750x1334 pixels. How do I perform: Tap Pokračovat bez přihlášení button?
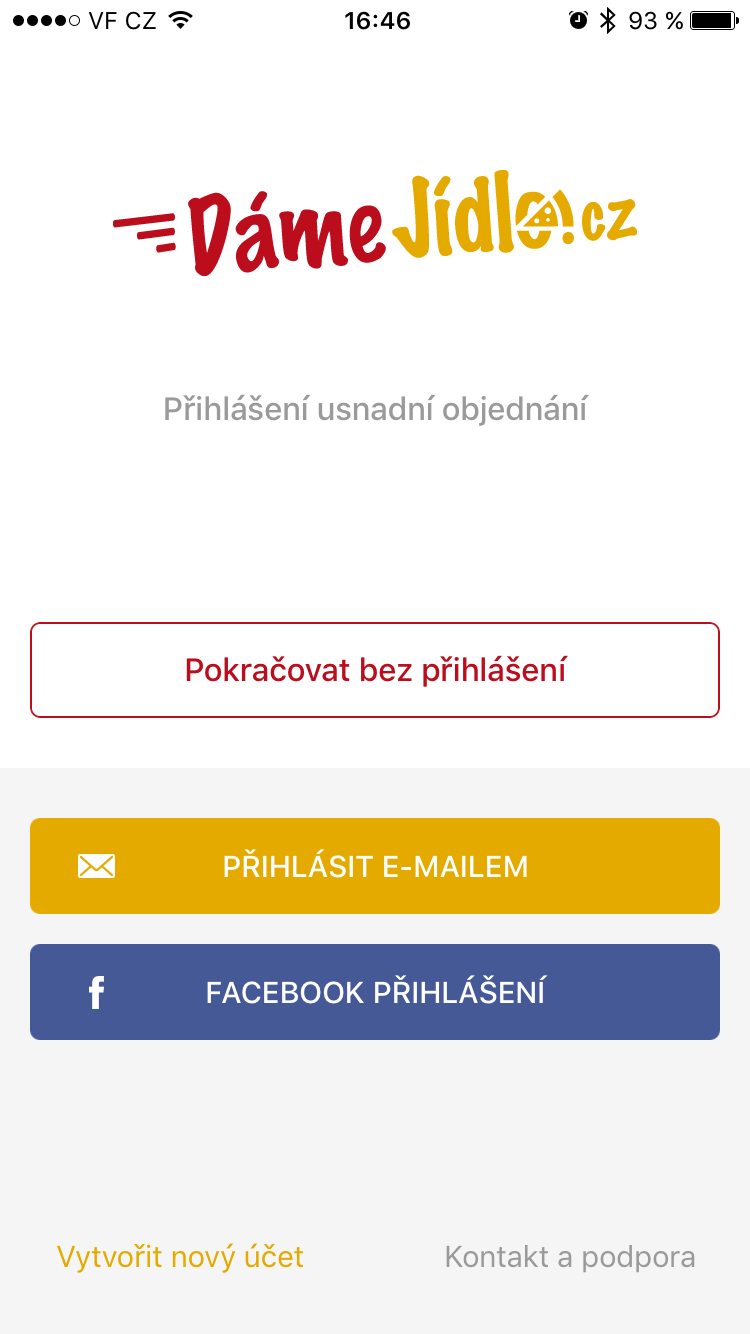375,670
